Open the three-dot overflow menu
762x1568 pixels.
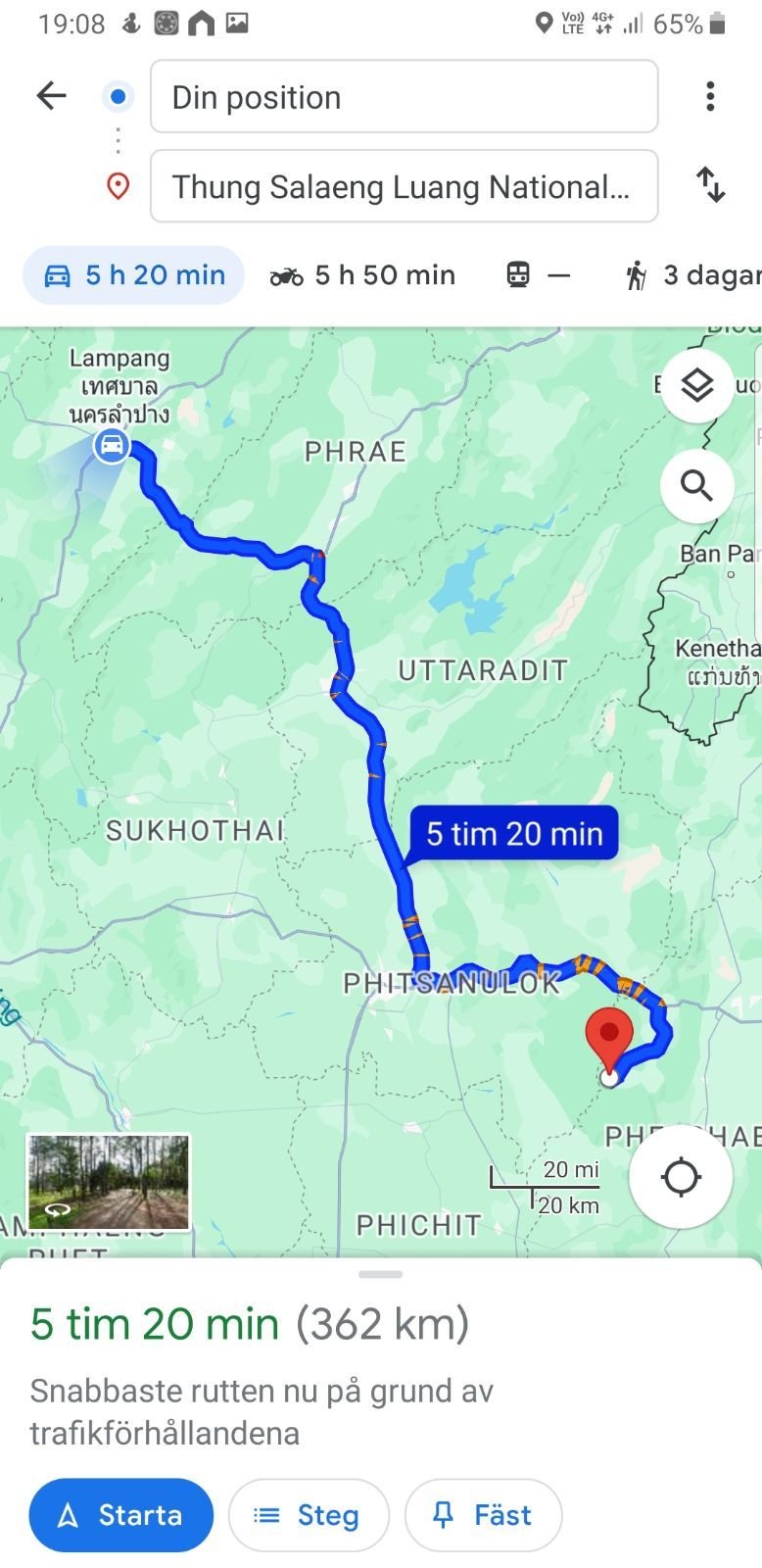click(x=710, y=96)
